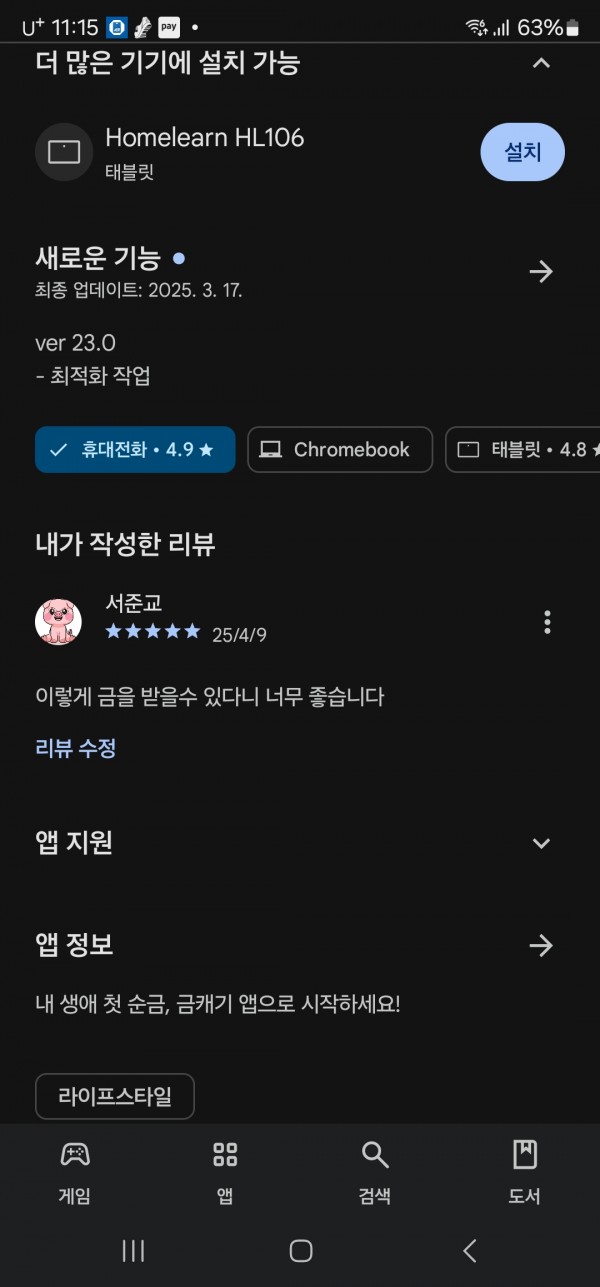Go back with system back button
The width and height of the screenshot is (600, 1287).
[469, 1250]
